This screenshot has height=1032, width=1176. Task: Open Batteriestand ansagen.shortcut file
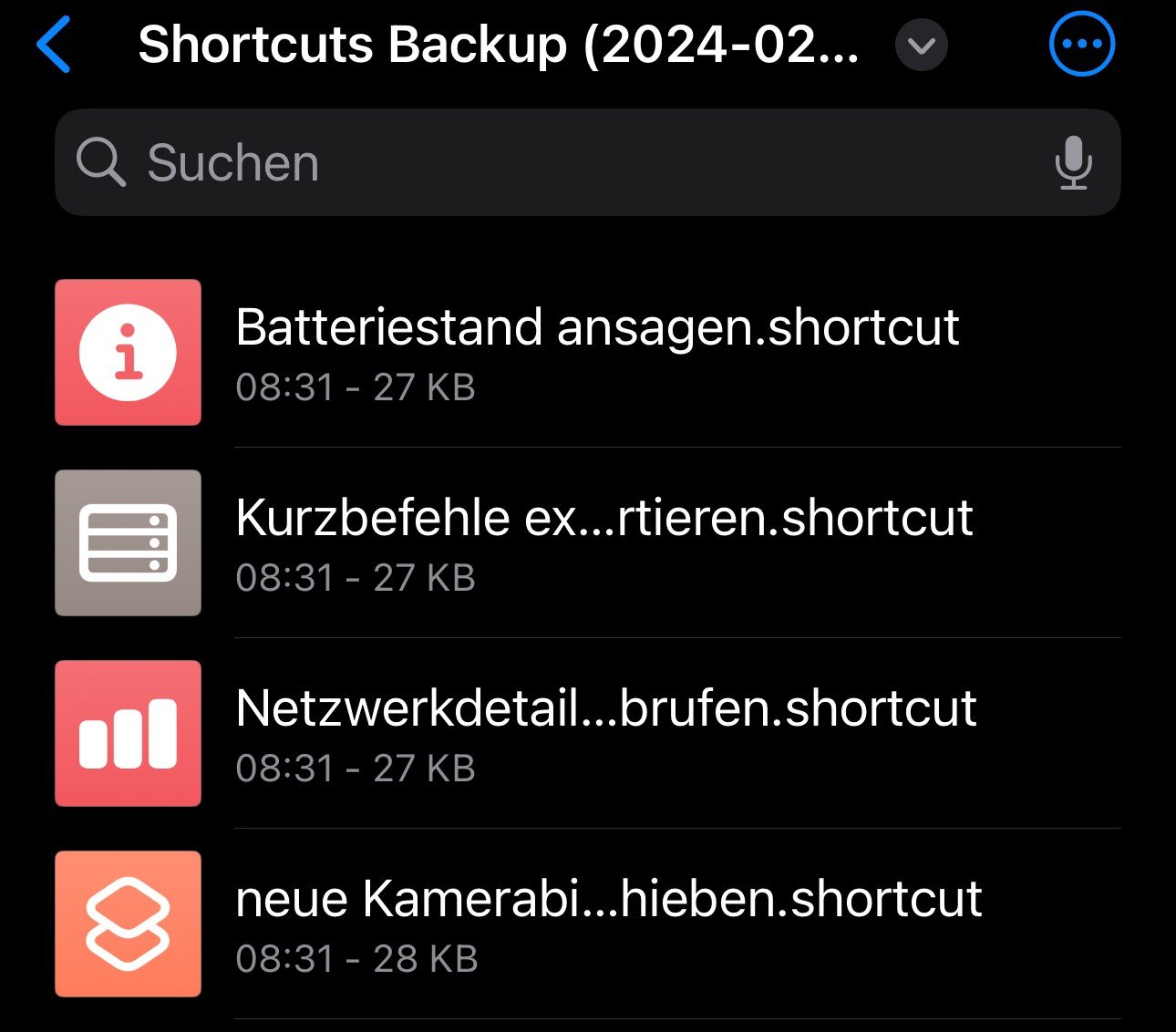point(597,352)
